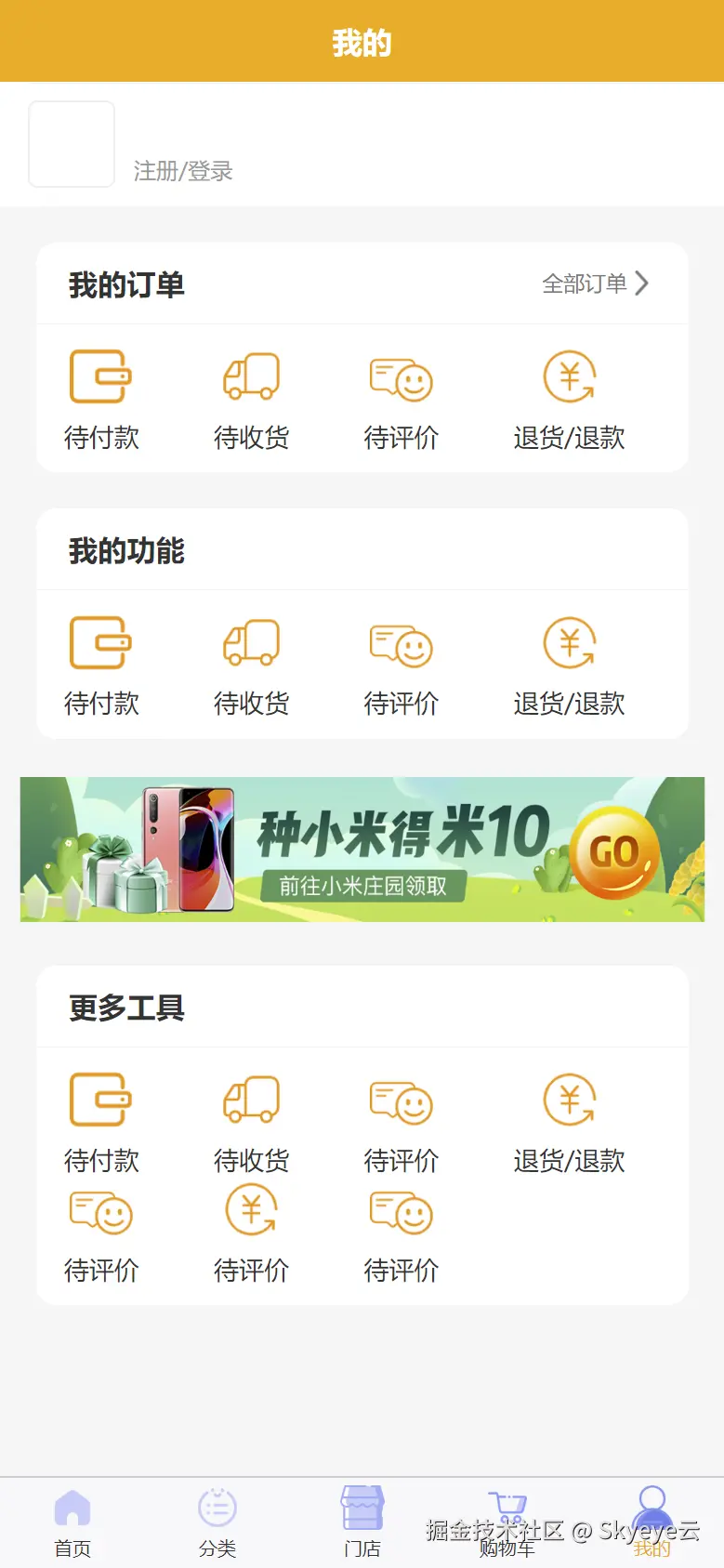Open the 种小米得米10 promotional banner
The height and width of the screenshot is (1568, 724).
[362, 850]
